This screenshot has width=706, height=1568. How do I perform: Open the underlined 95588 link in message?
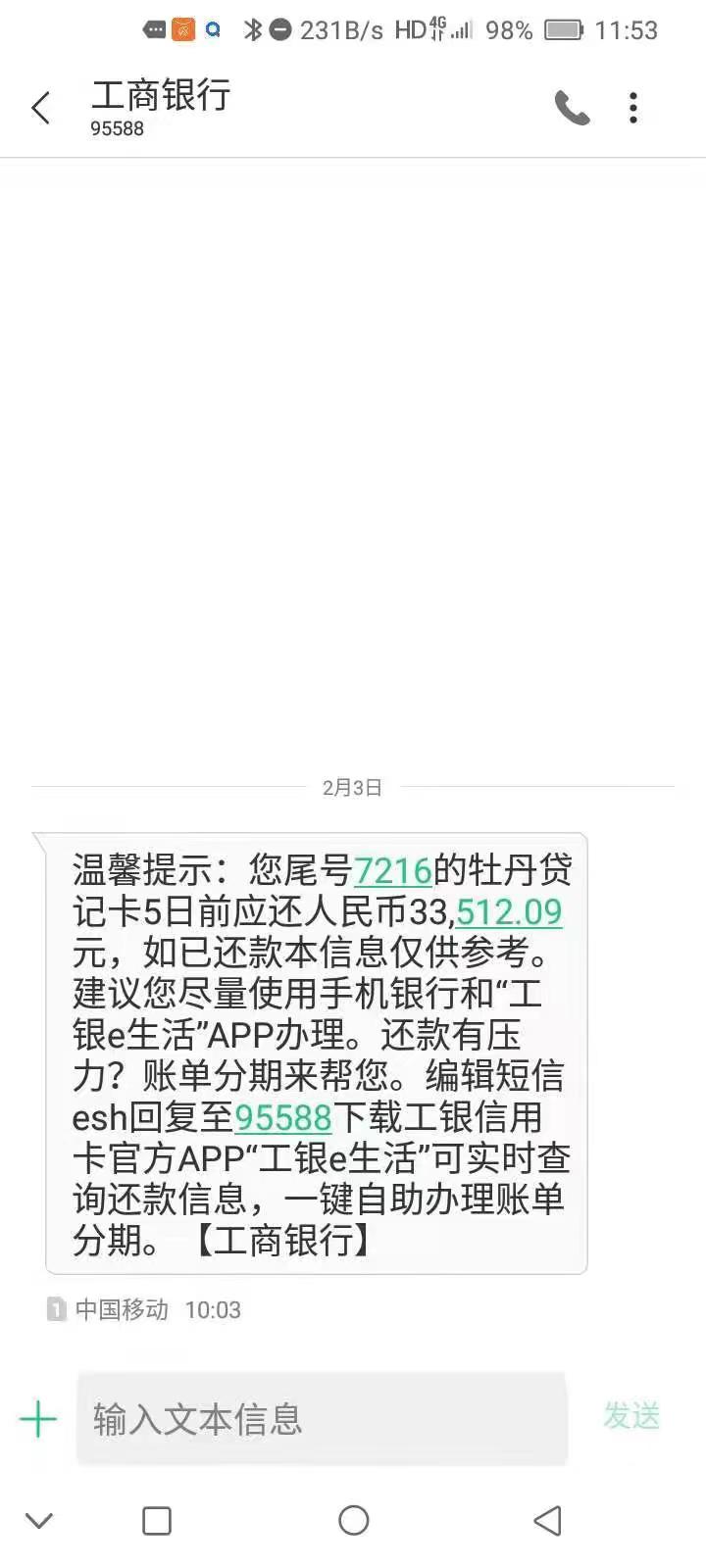(282, 1117)
